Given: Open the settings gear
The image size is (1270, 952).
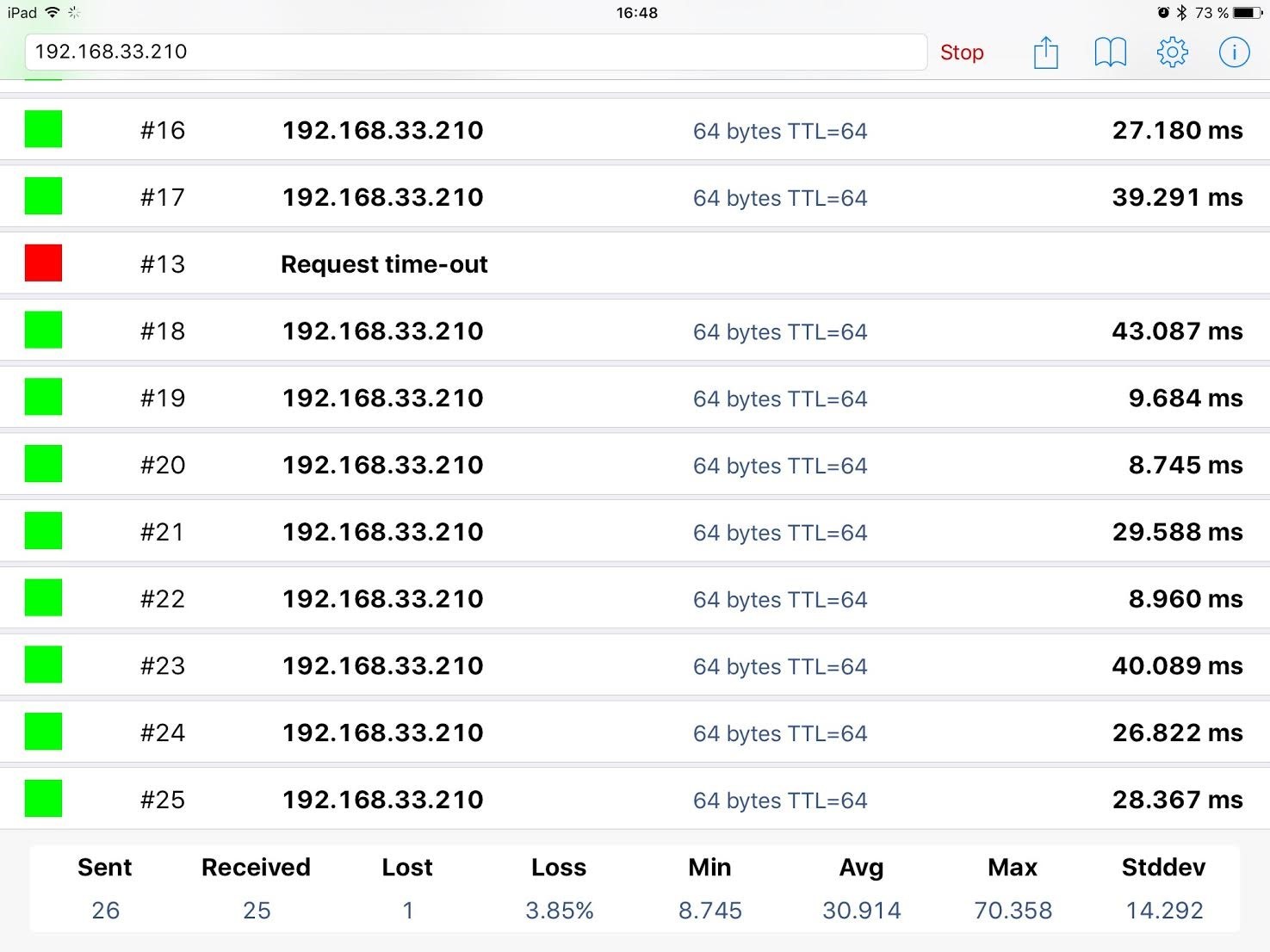Looking at the screenshot, I should (1172, 53).
